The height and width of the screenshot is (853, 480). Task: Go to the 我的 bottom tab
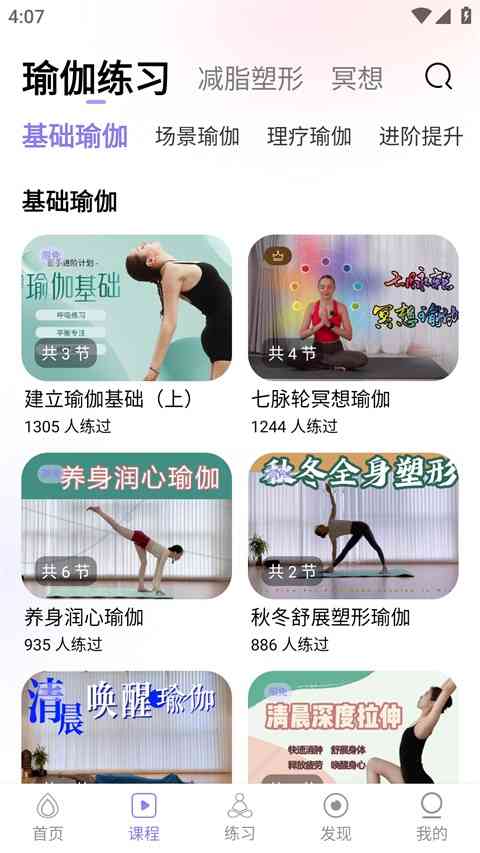click(x=432, y=817)
